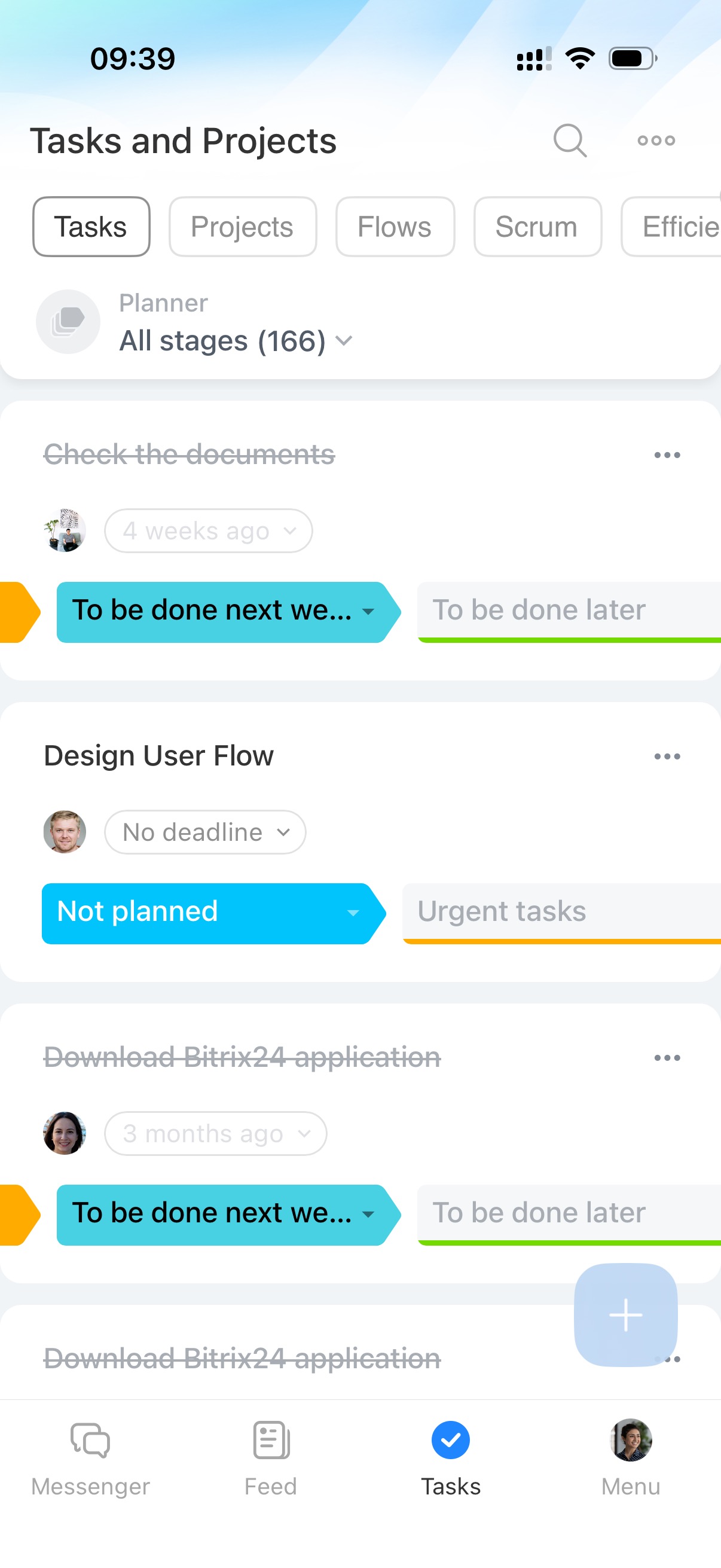Image resolution: width=721 pixels, height=1568 pixels.
Task: Switch to the Projects tab
Action: [x=242, y=227]
